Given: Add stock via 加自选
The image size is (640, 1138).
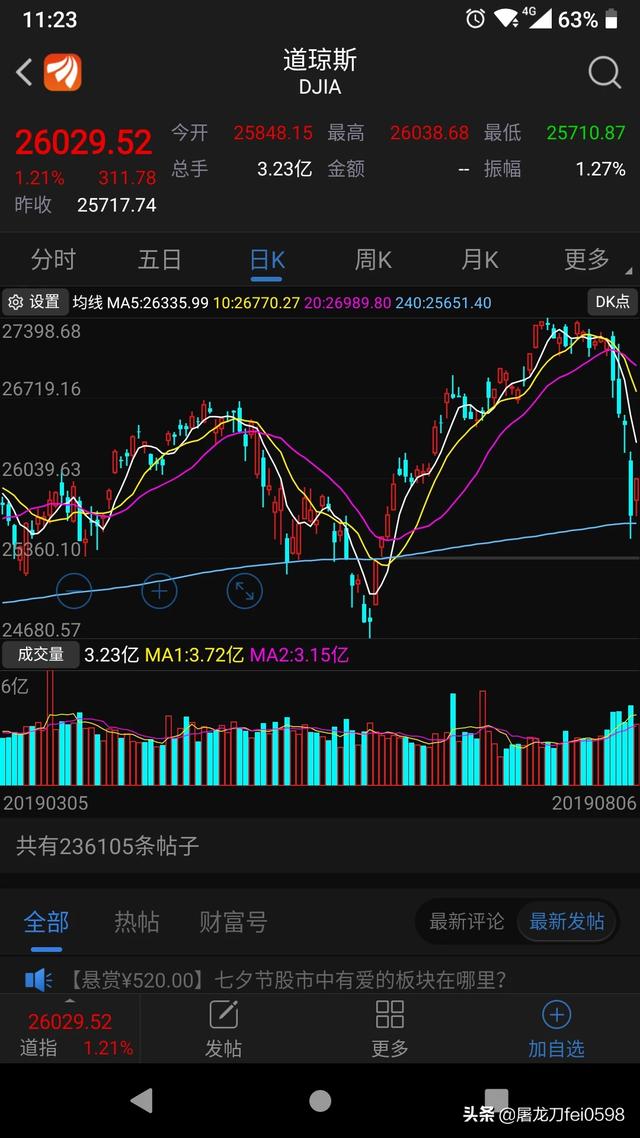Looking at the screenshot, I should 556,1029.
